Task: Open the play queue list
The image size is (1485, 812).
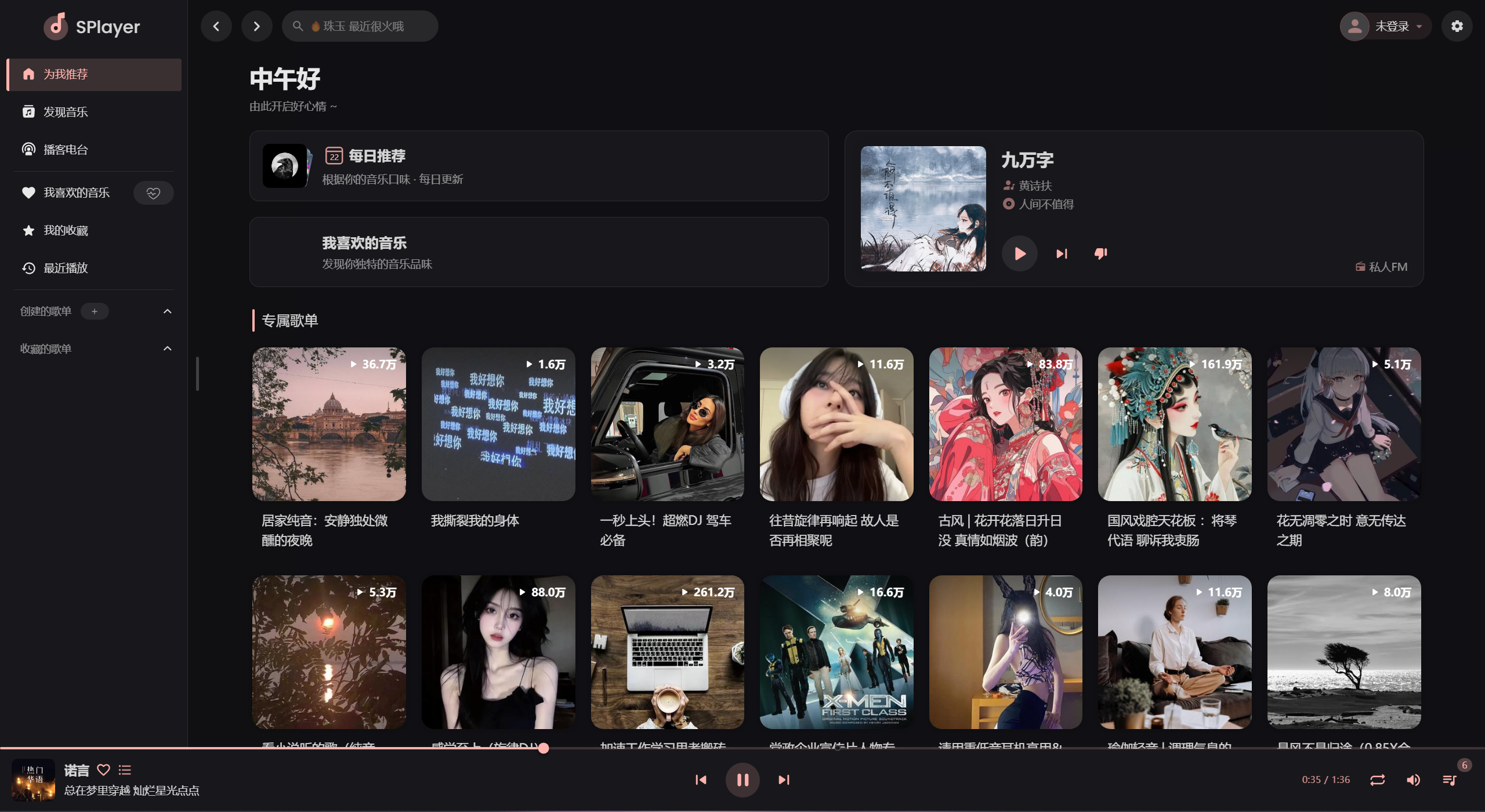Action: tap(1449, 780)
